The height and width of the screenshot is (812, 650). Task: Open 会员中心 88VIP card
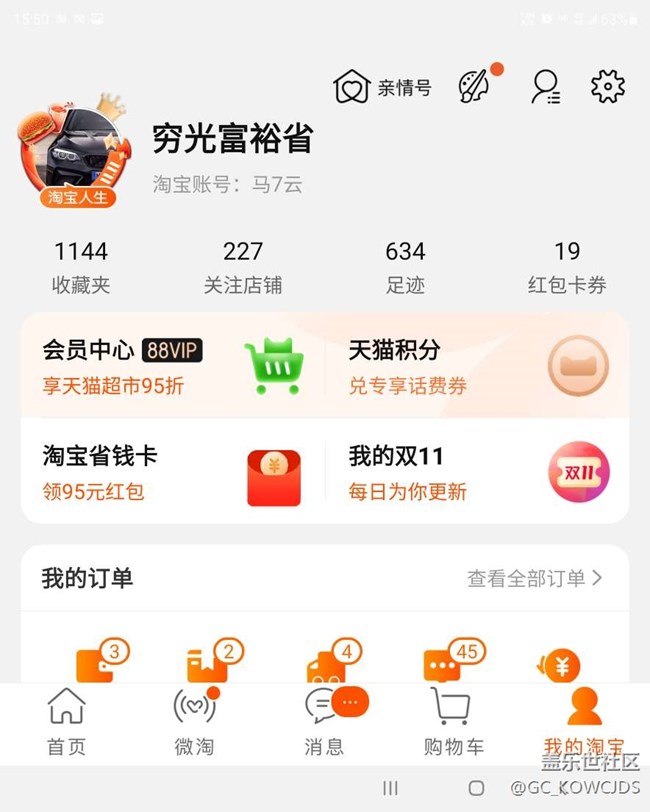coord(172,366)
